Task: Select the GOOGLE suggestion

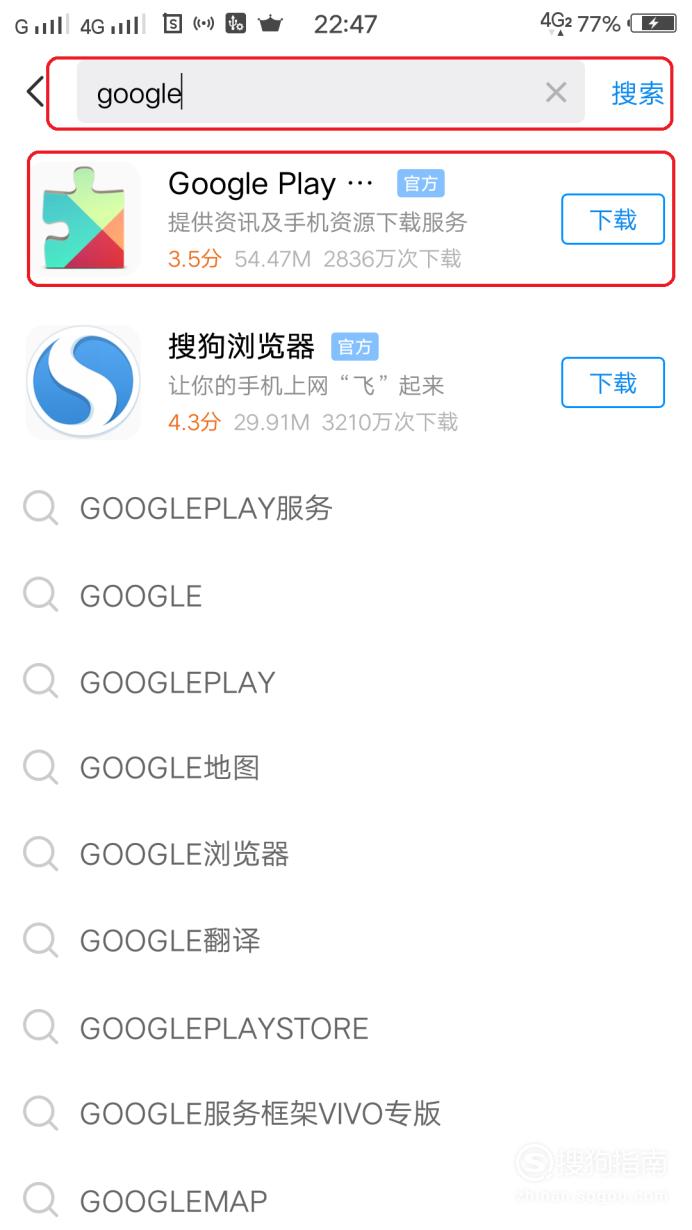Action: pyautogui.click(x=346, y=596)
